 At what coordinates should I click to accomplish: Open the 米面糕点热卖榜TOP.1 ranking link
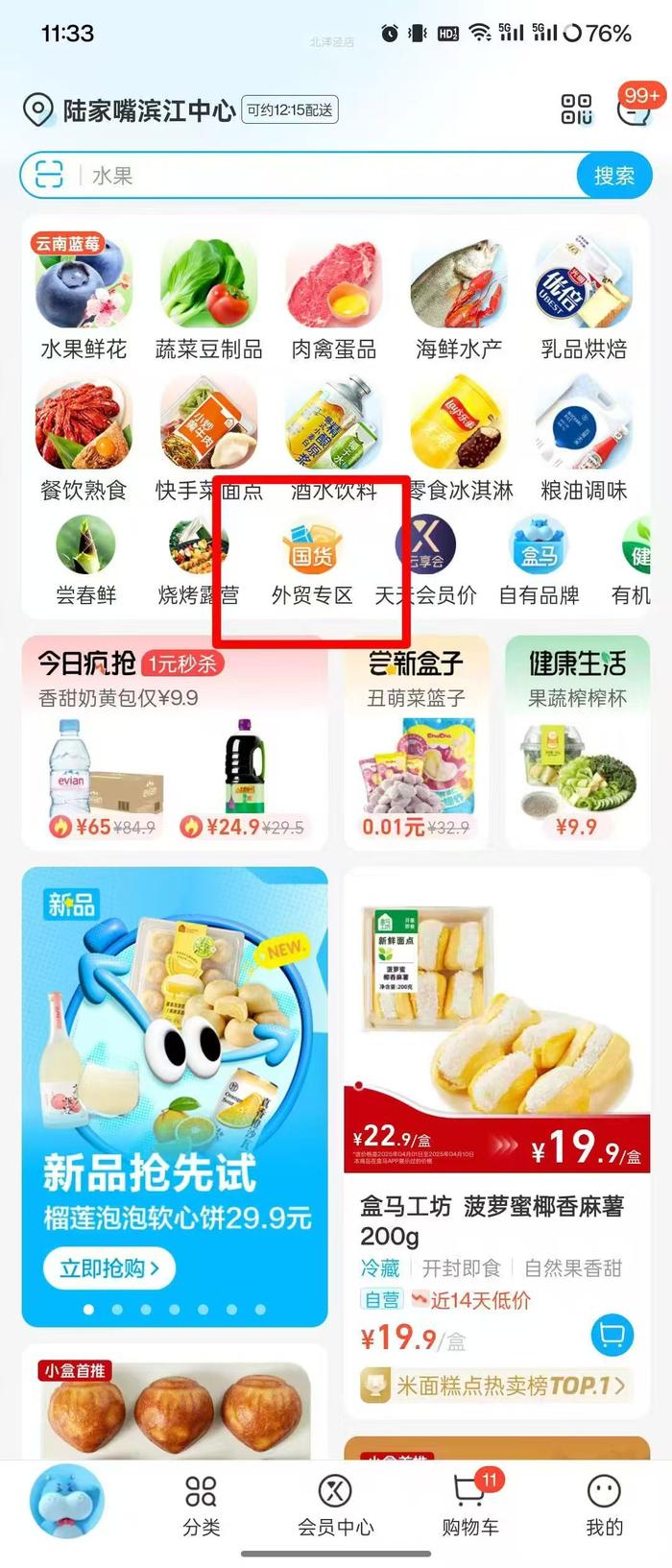(496, 1386)
